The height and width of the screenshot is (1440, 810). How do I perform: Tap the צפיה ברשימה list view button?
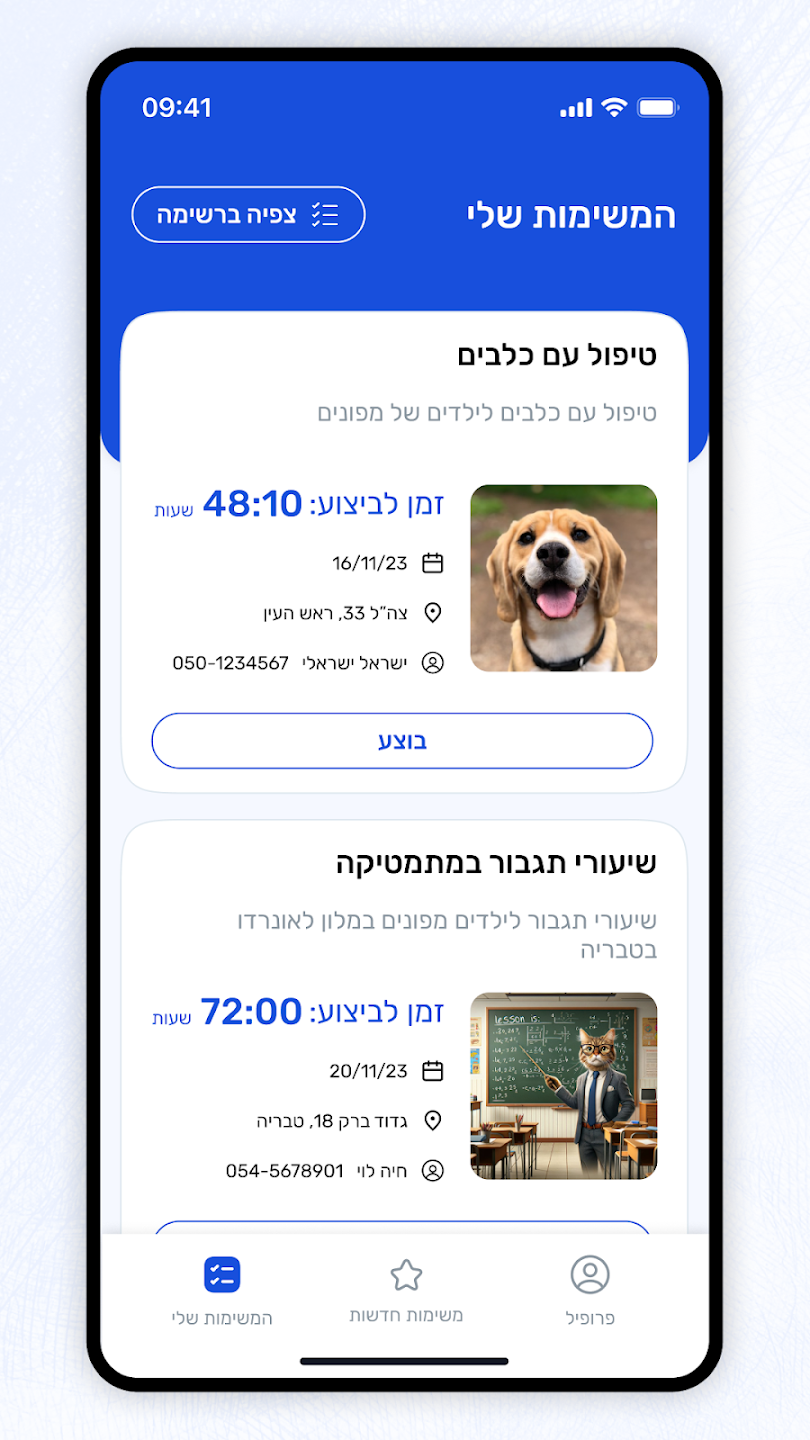pyautogui.click(x=248, y=215)
